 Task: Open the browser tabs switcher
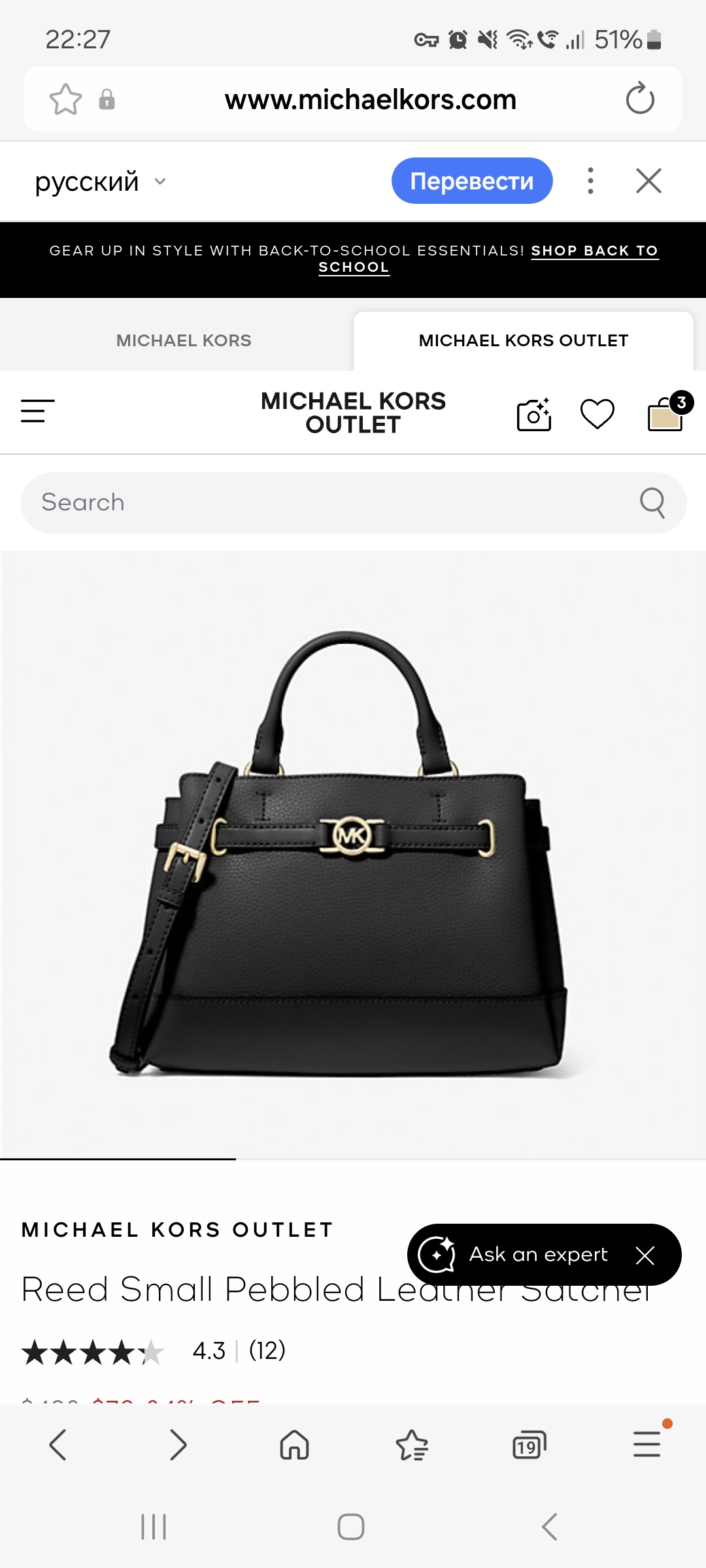529,1445
